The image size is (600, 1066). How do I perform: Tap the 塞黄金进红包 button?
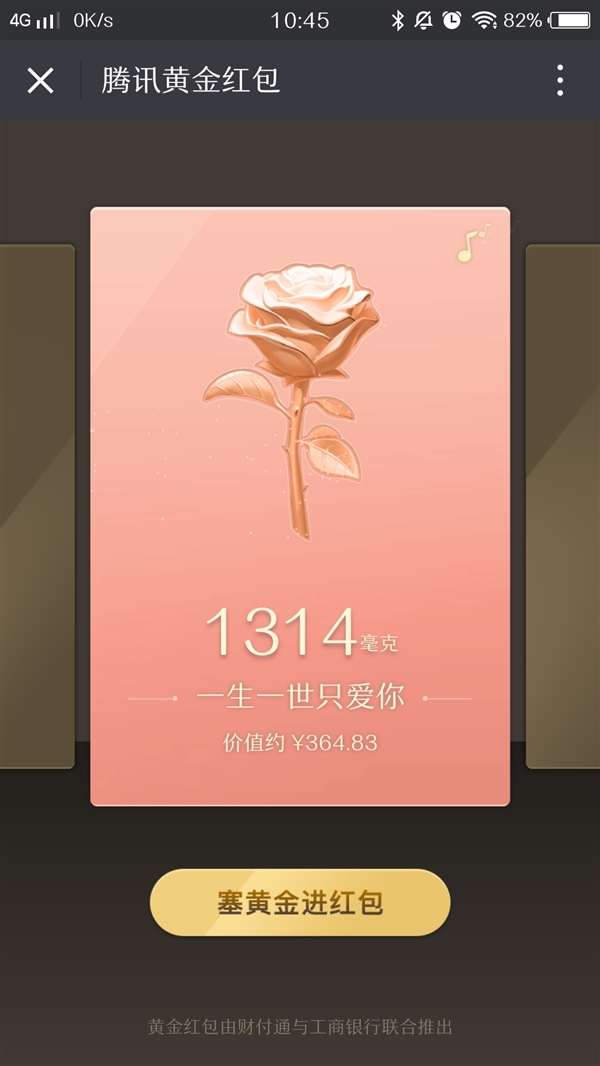coord(300,903)
